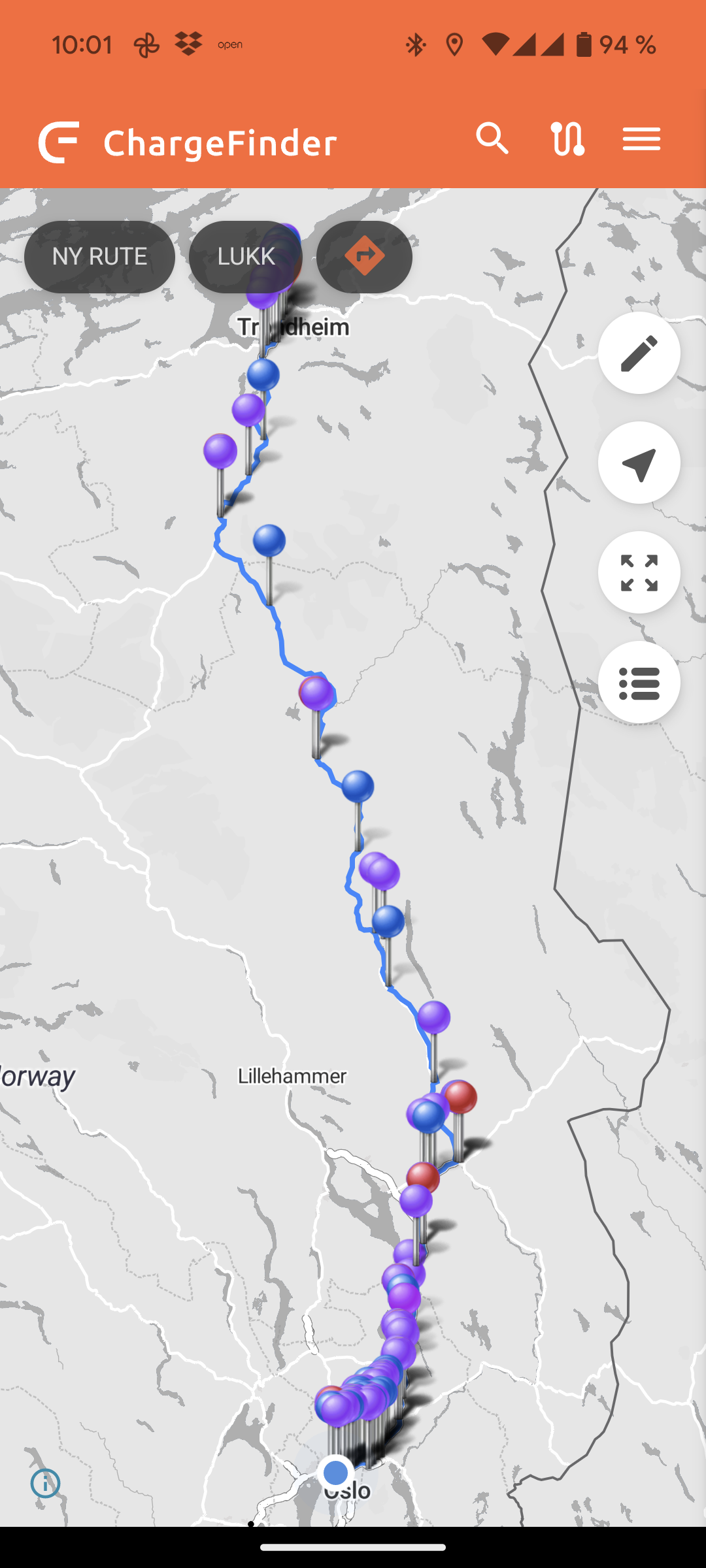
Task: Open the search icon in the app bar
Action: (492, 139)
